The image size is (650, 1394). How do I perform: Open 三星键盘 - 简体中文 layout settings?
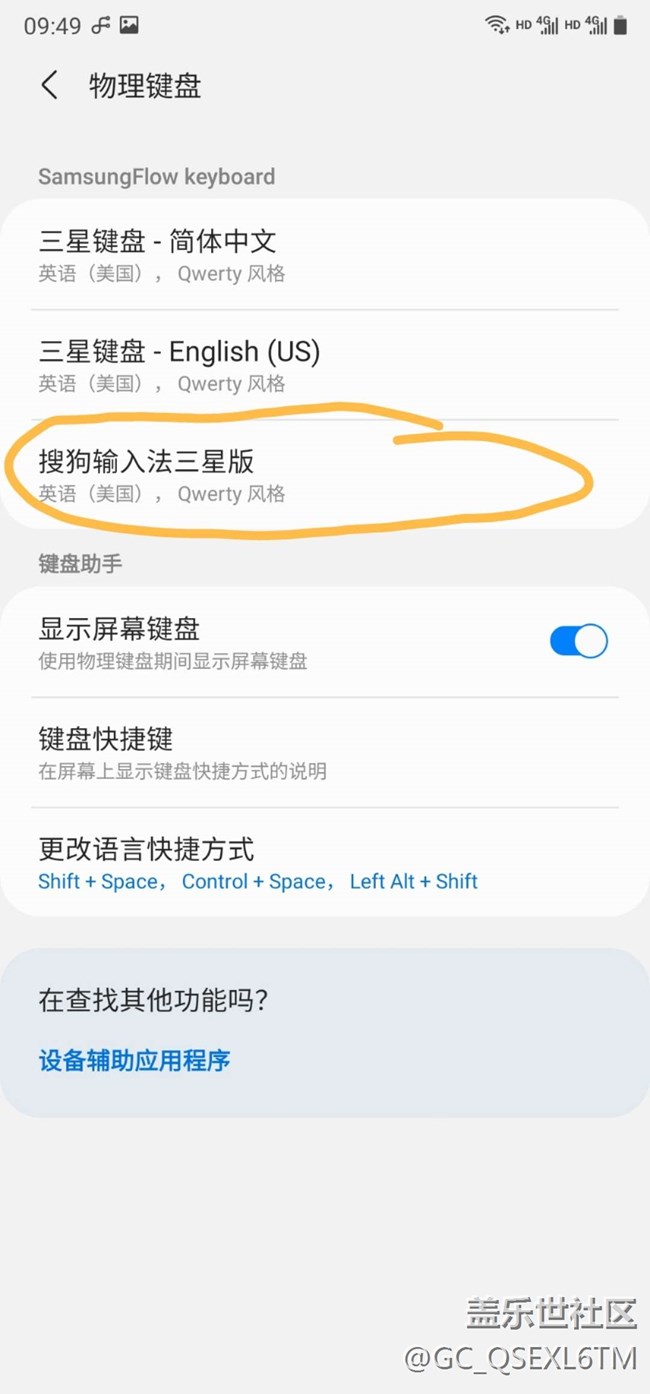pos(325,255)
